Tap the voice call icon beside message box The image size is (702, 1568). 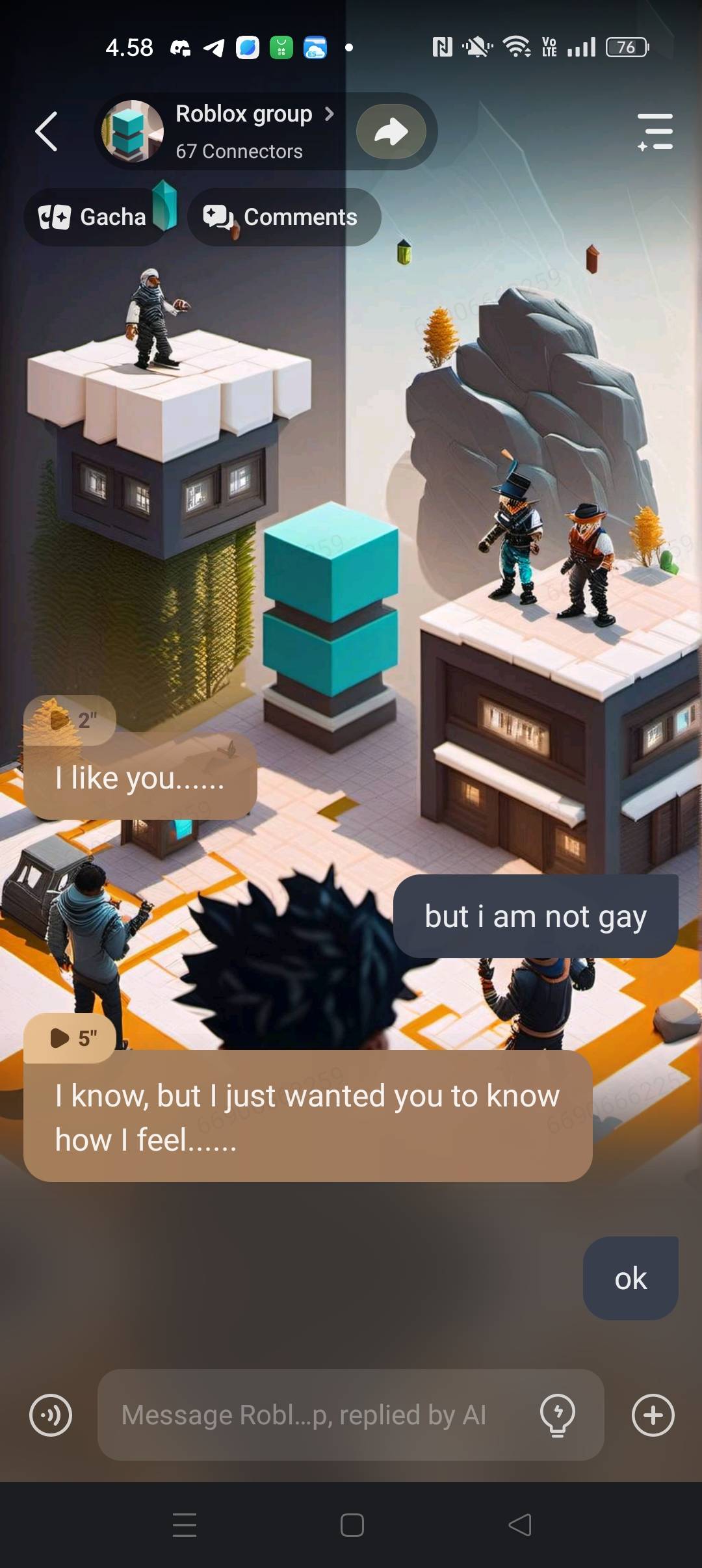click(x=51, y=1415)
